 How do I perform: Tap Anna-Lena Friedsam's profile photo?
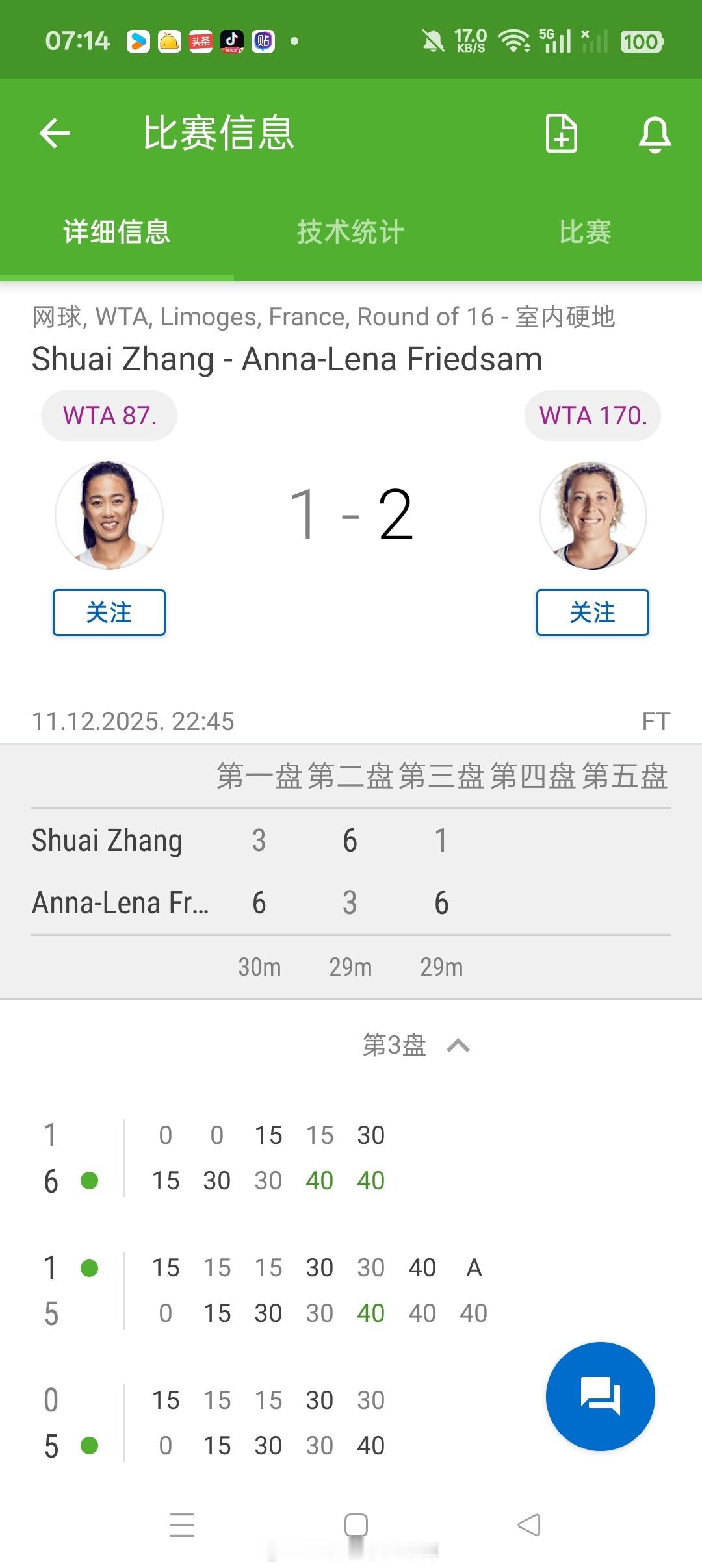coord(592,515)
